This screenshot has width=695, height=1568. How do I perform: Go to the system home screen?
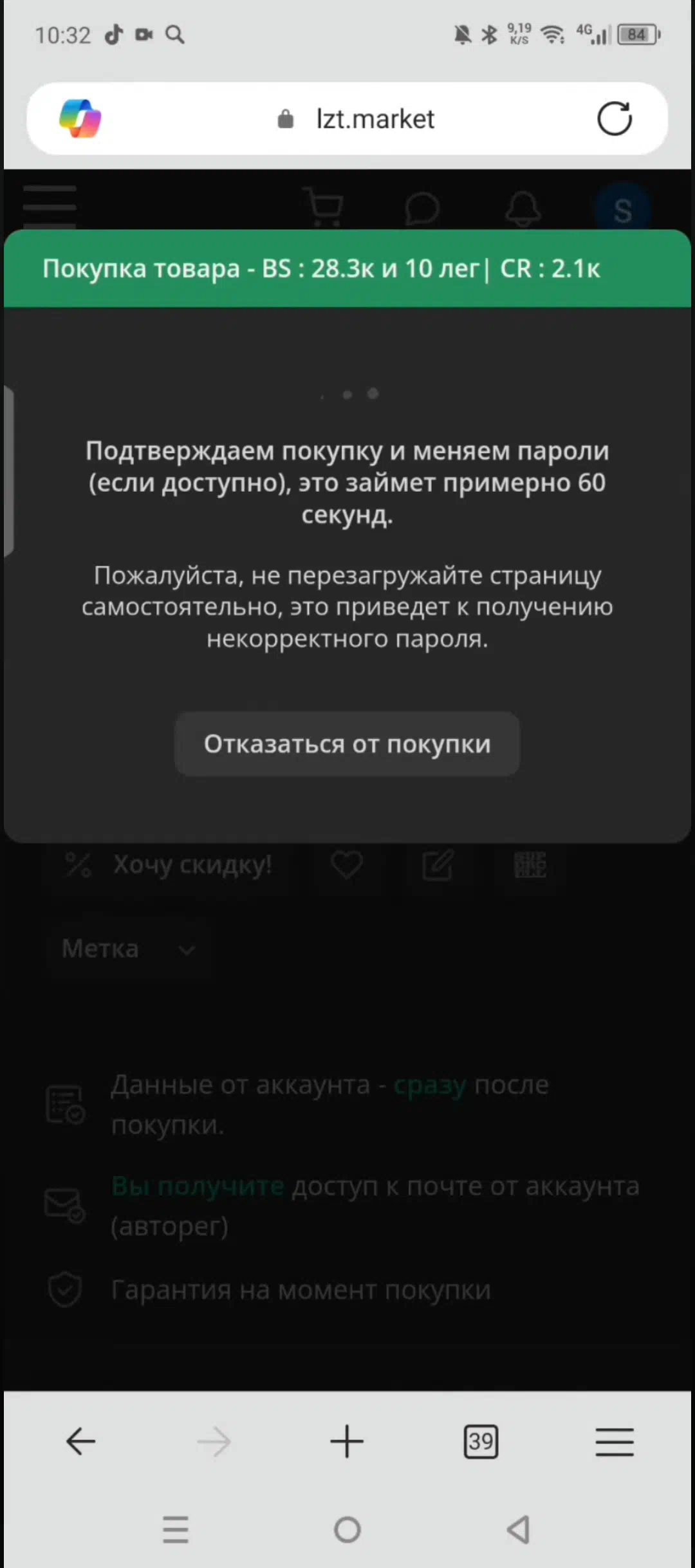[347, 1529]
